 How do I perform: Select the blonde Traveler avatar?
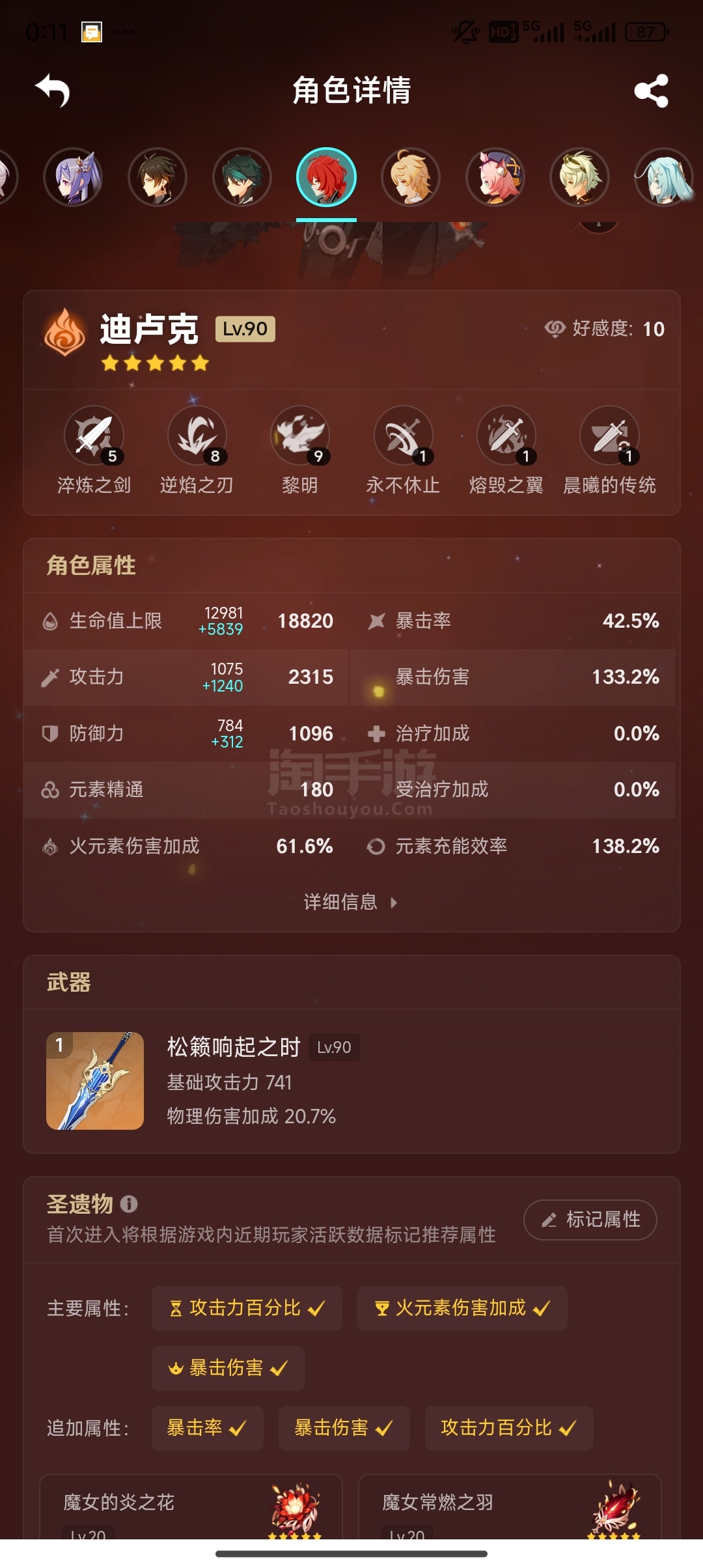pos(411,177)
